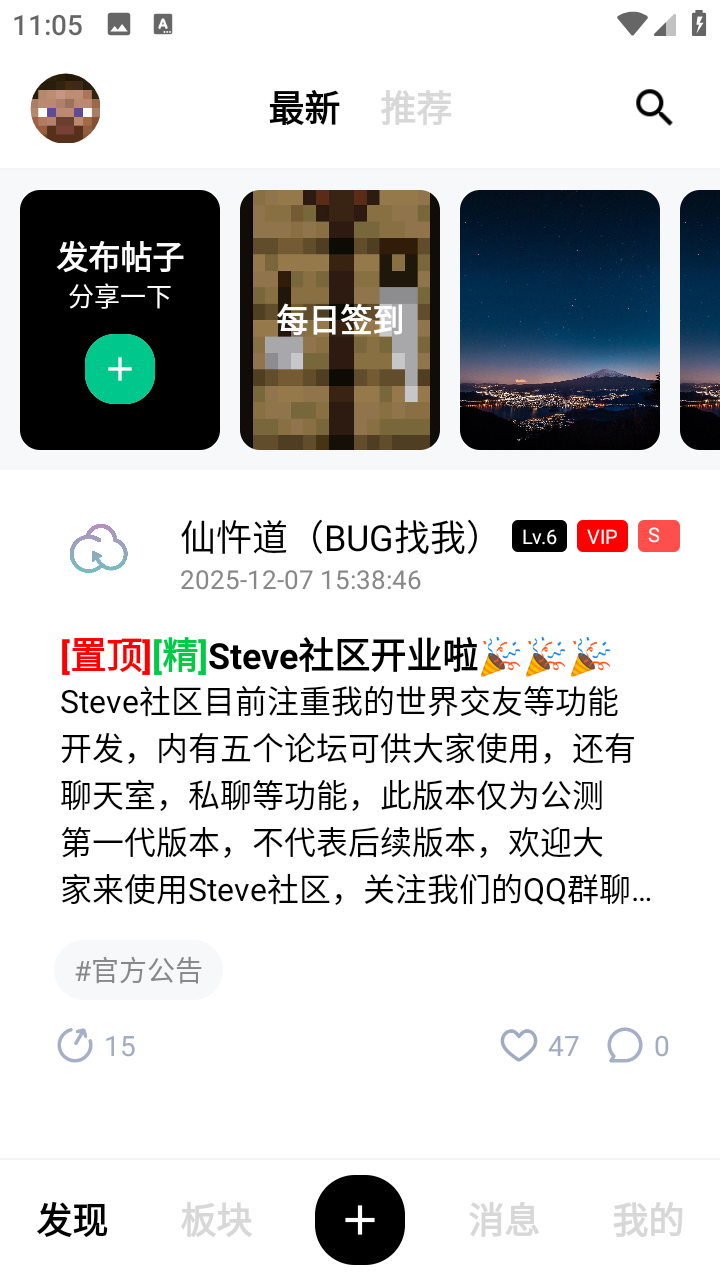Open the search magnifier icon
The image size is (720, 1280).
654,107
